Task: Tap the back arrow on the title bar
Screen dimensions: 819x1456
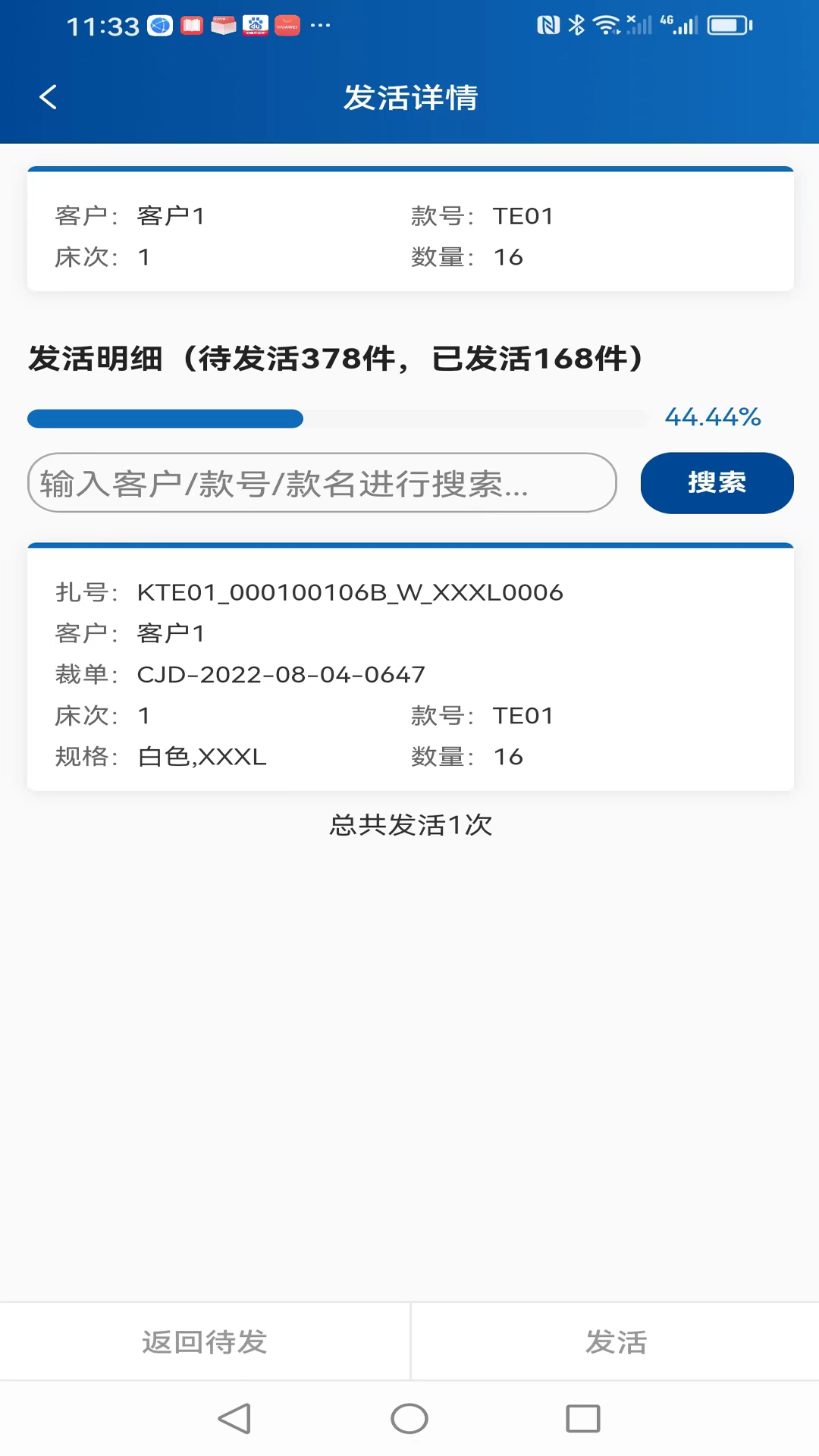Action: (x=47, y=97)
